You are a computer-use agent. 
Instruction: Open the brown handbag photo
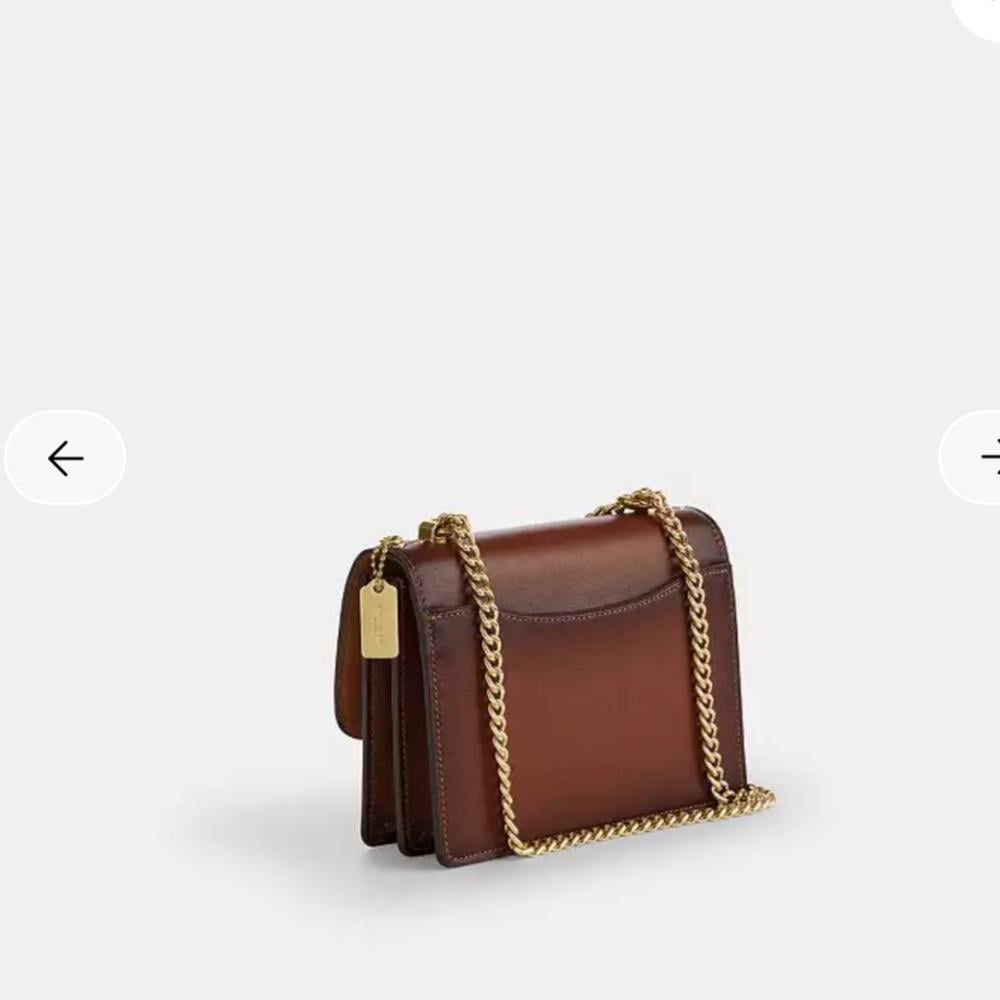[x=554, y=677]
